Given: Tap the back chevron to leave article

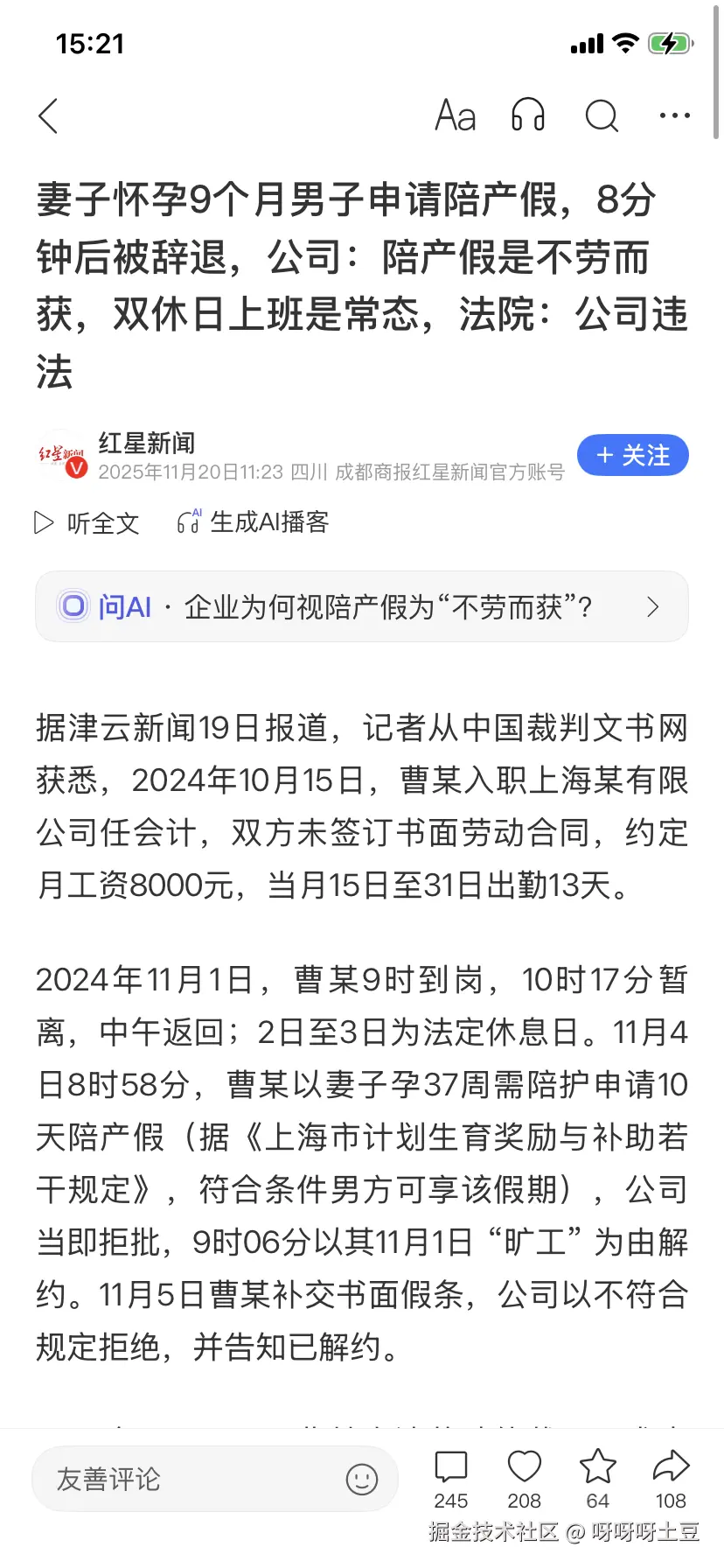Looking at the screenshot, I should coord(48,115).
